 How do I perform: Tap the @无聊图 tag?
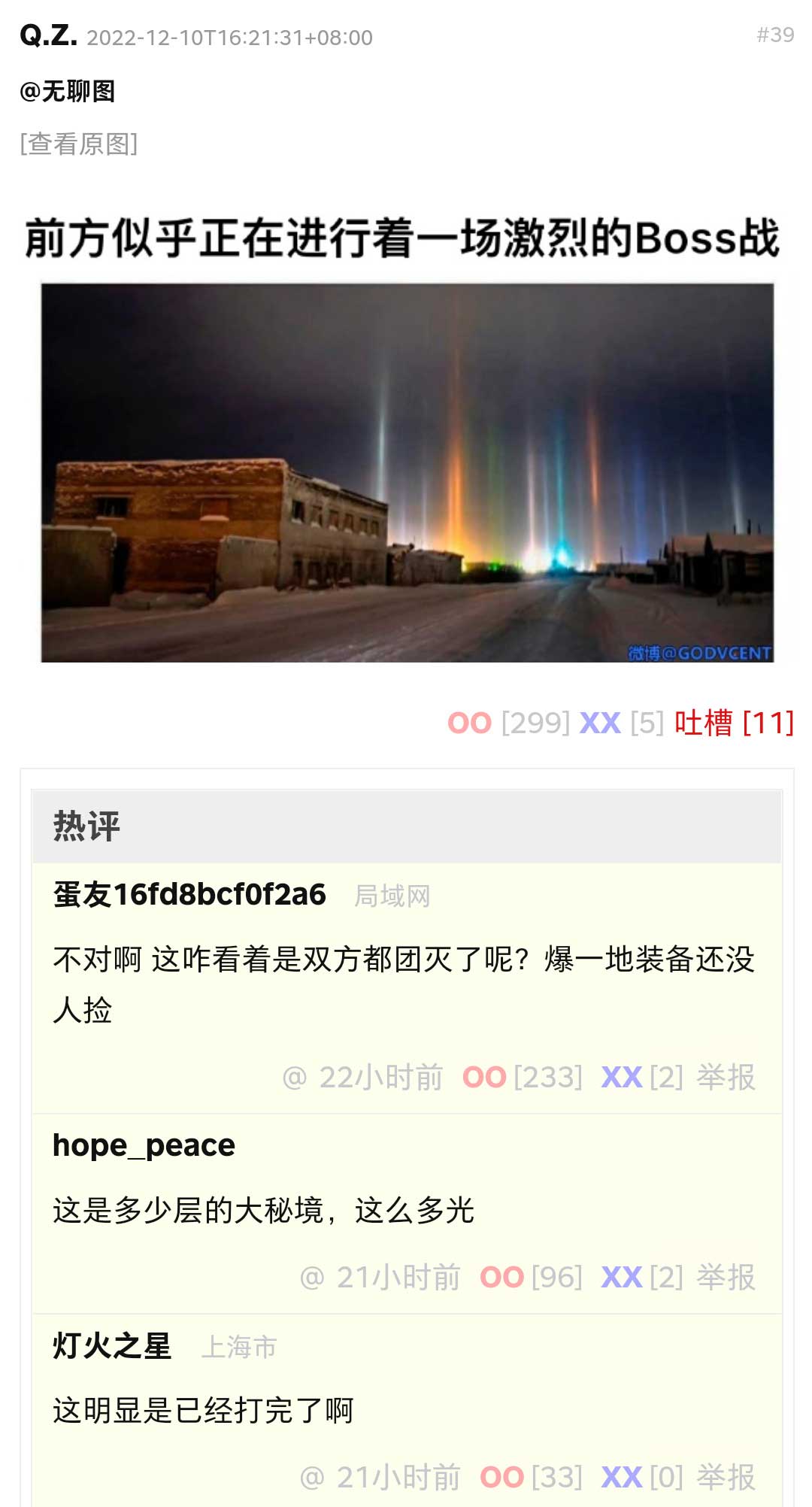click(68, 91)
